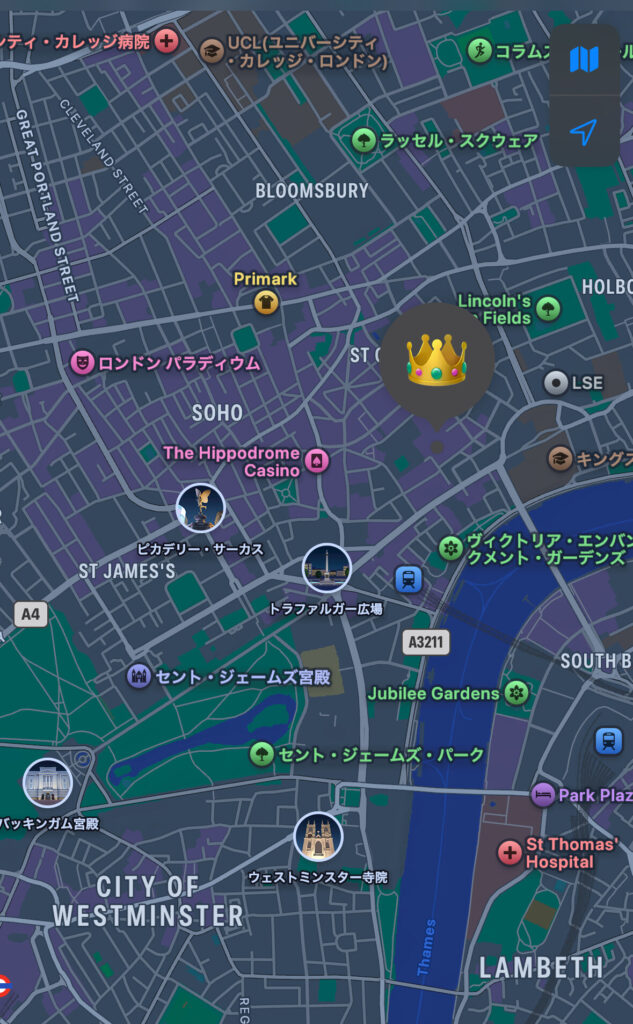Open バッキンガム宮殿 landmark icon
The width and height of the screenshot is (633, 1024).
47,783
